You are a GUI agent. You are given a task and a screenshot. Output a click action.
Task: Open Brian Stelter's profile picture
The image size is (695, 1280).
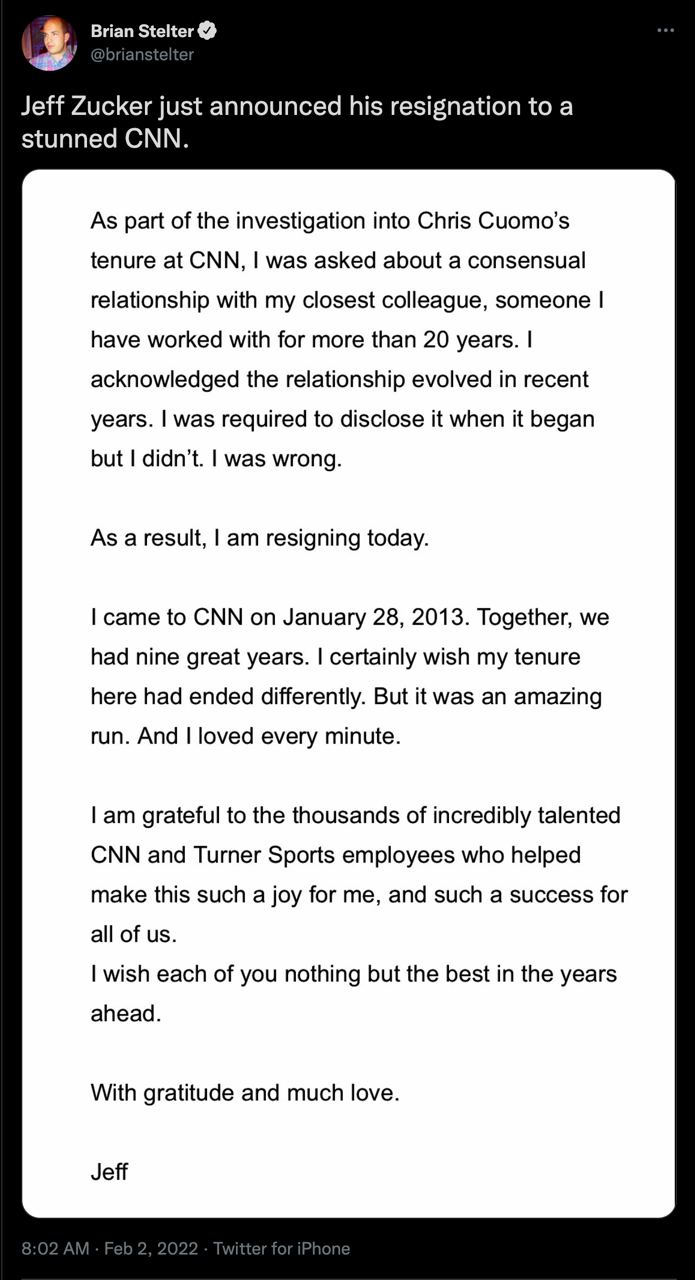49,43
